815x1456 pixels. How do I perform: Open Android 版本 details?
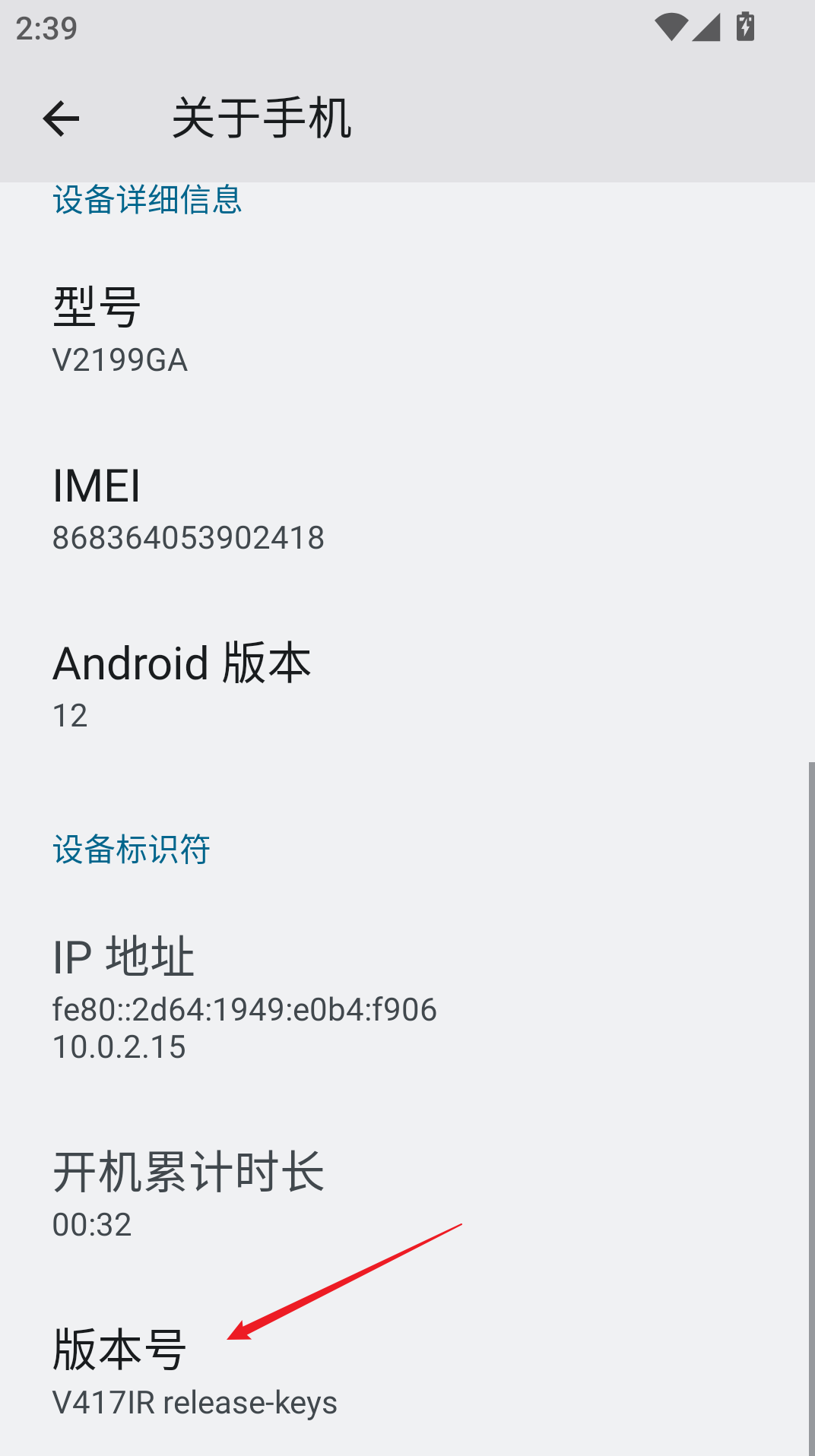tap(407, 686)
